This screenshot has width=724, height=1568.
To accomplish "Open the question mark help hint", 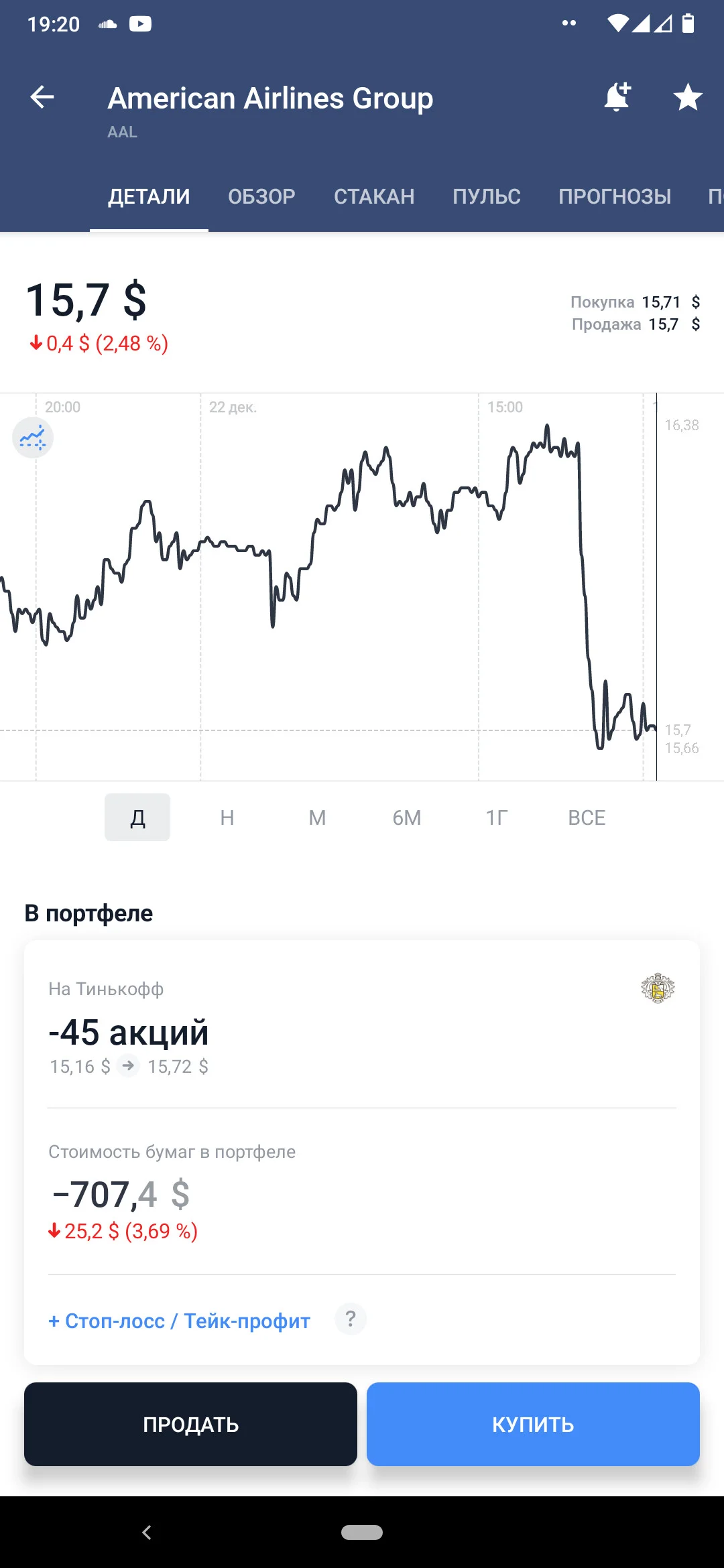I will point(351,1319).
